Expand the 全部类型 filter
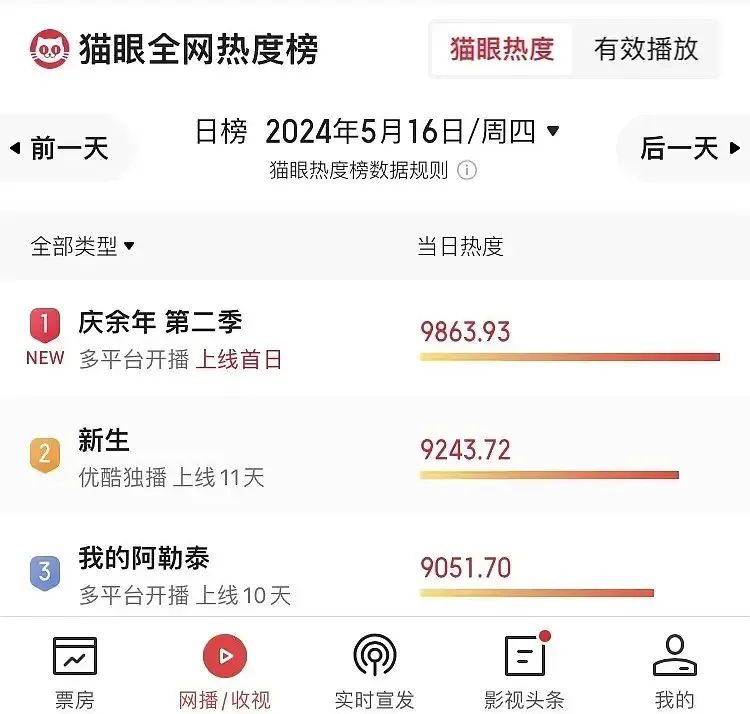This screenshot has width=750, height=714. point(83,246)
